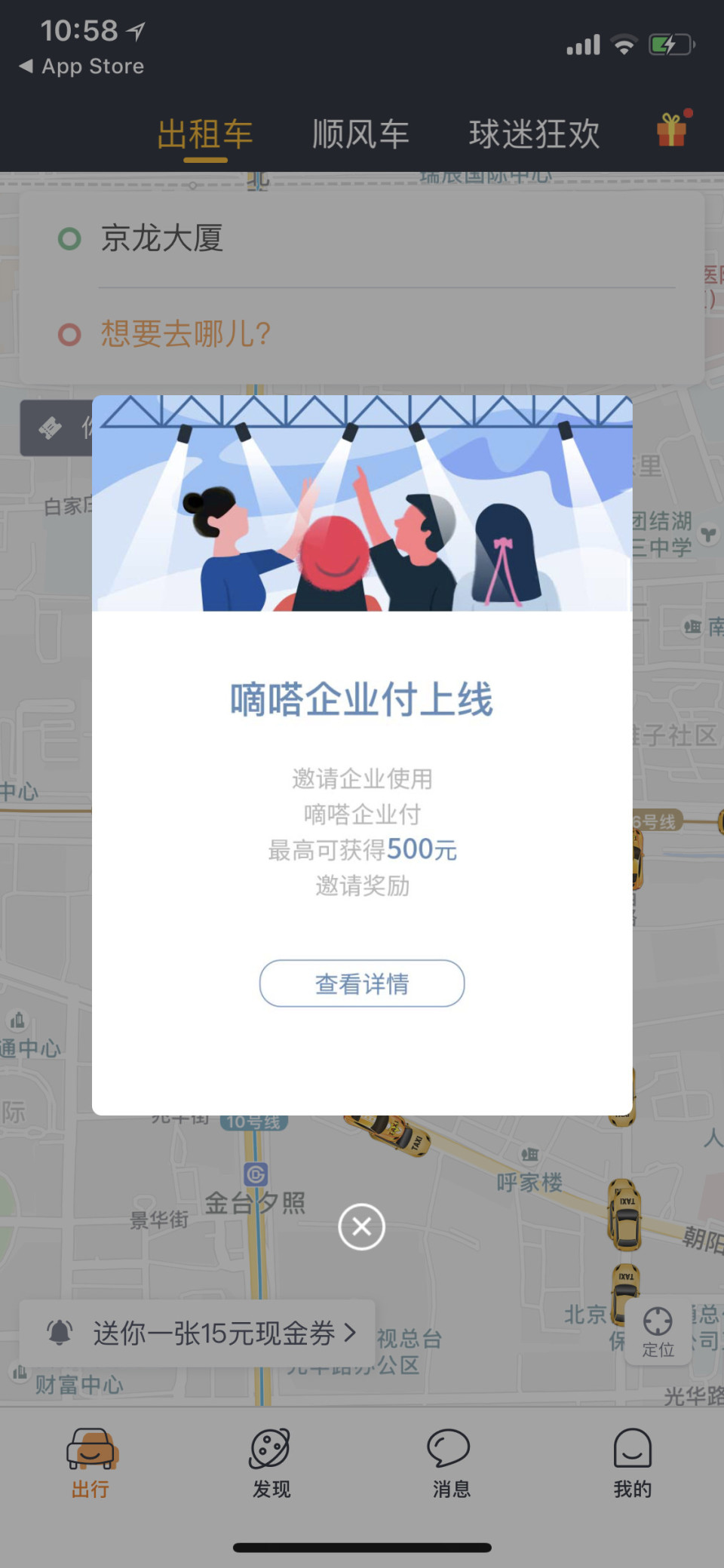Enter destination in 想要去哪儿?

coord(362,334)
